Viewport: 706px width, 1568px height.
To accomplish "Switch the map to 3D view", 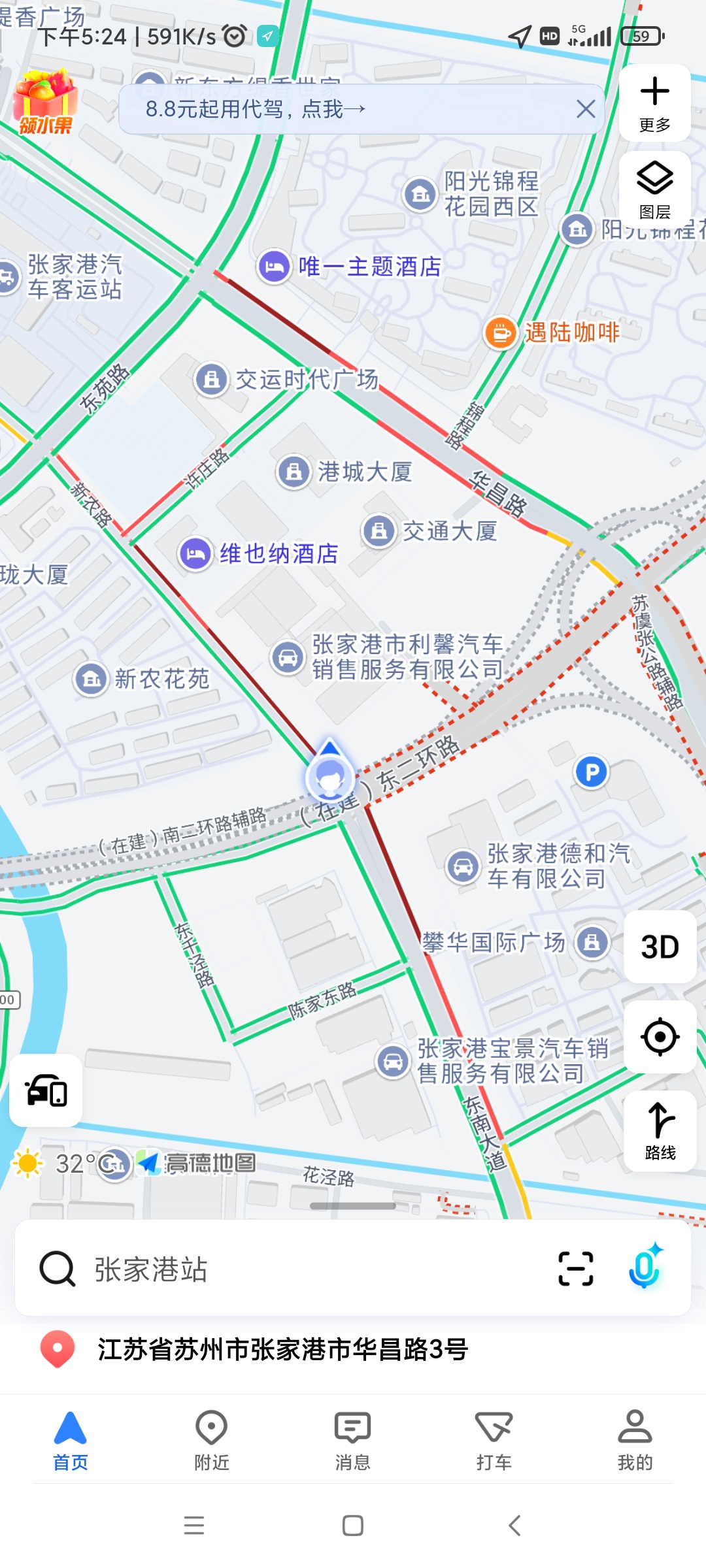I will [660, 947].
